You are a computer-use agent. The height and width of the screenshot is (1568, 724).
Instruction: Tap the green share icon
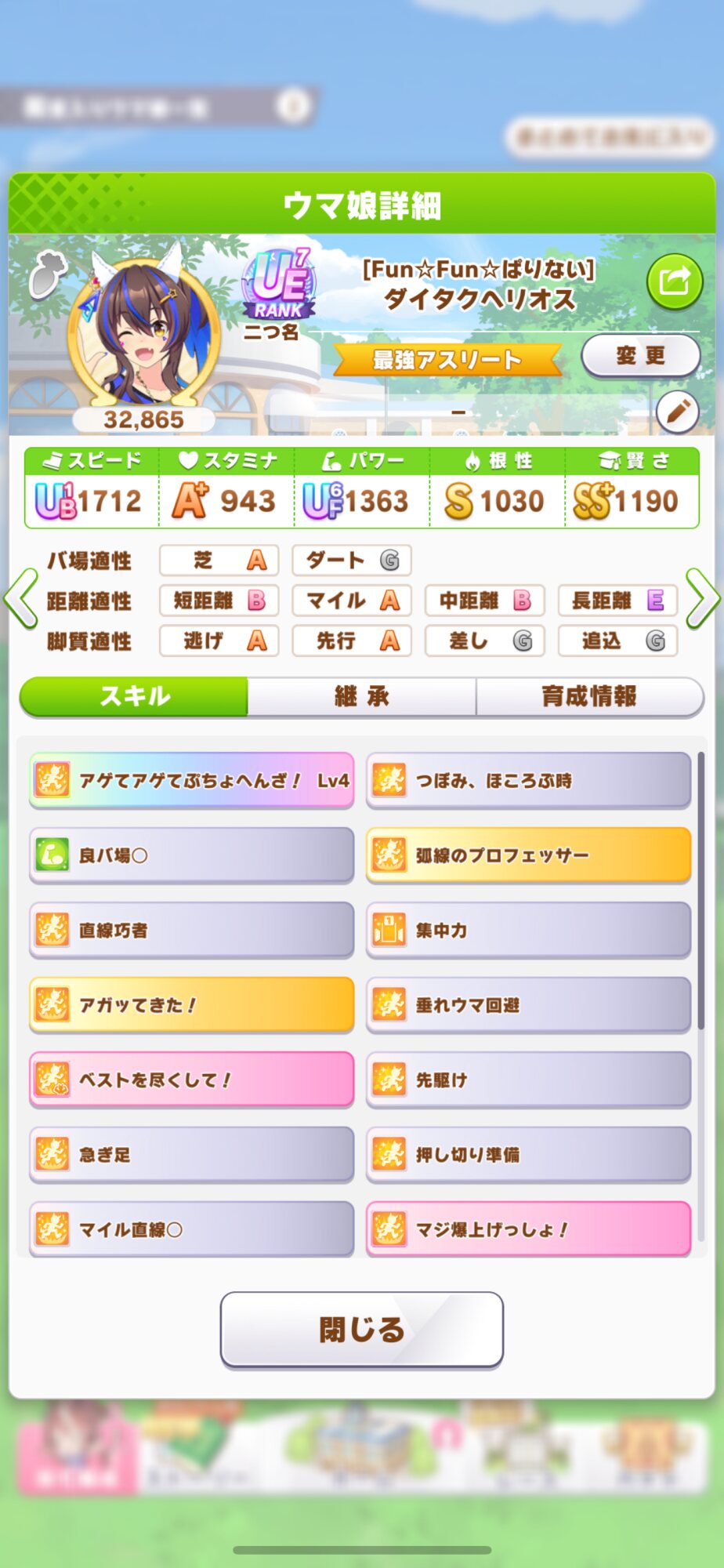click(x=674, y=281)
